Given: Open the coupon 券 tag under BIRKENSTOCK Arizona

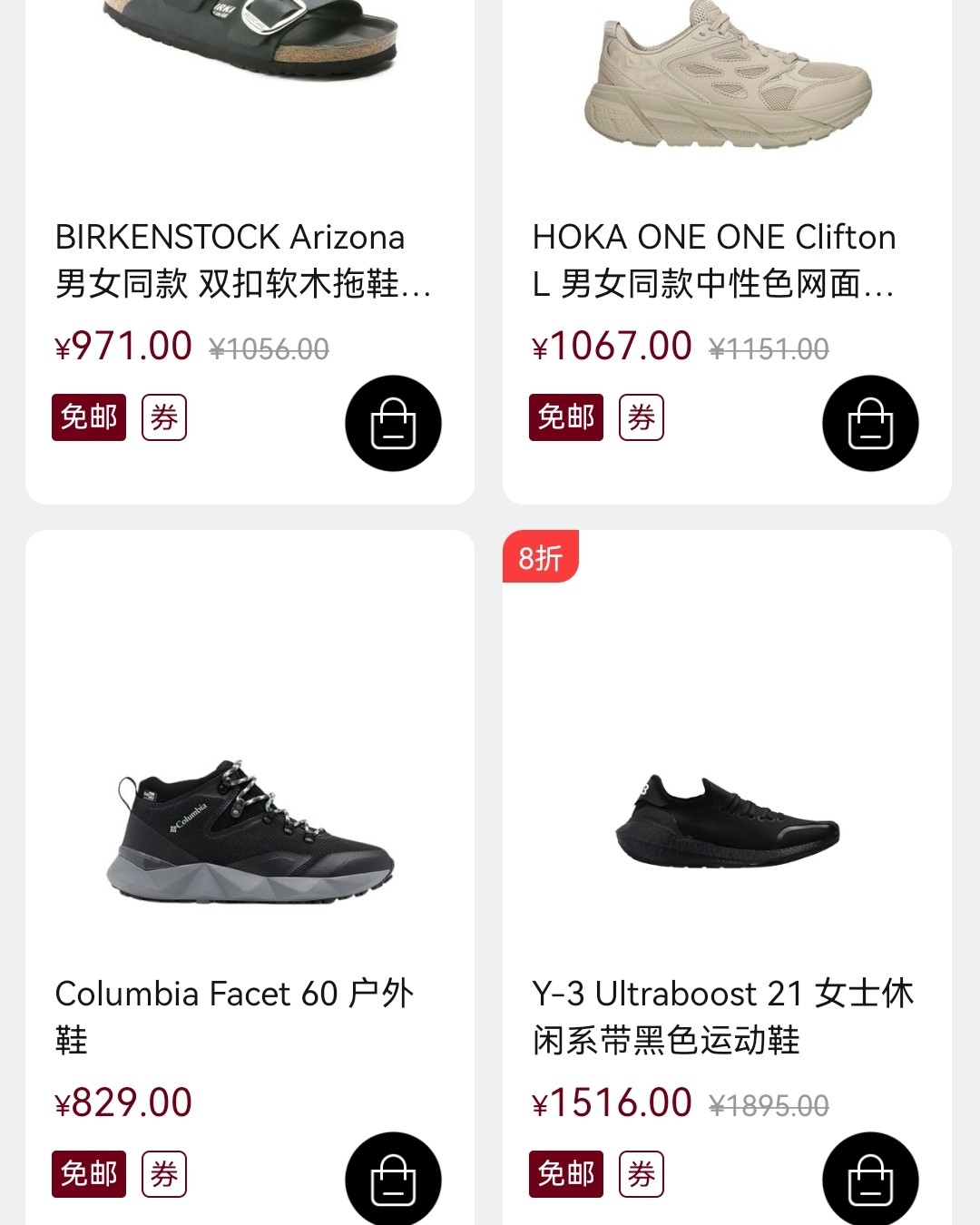Looking at the screenshot, I should click(163, 416).
